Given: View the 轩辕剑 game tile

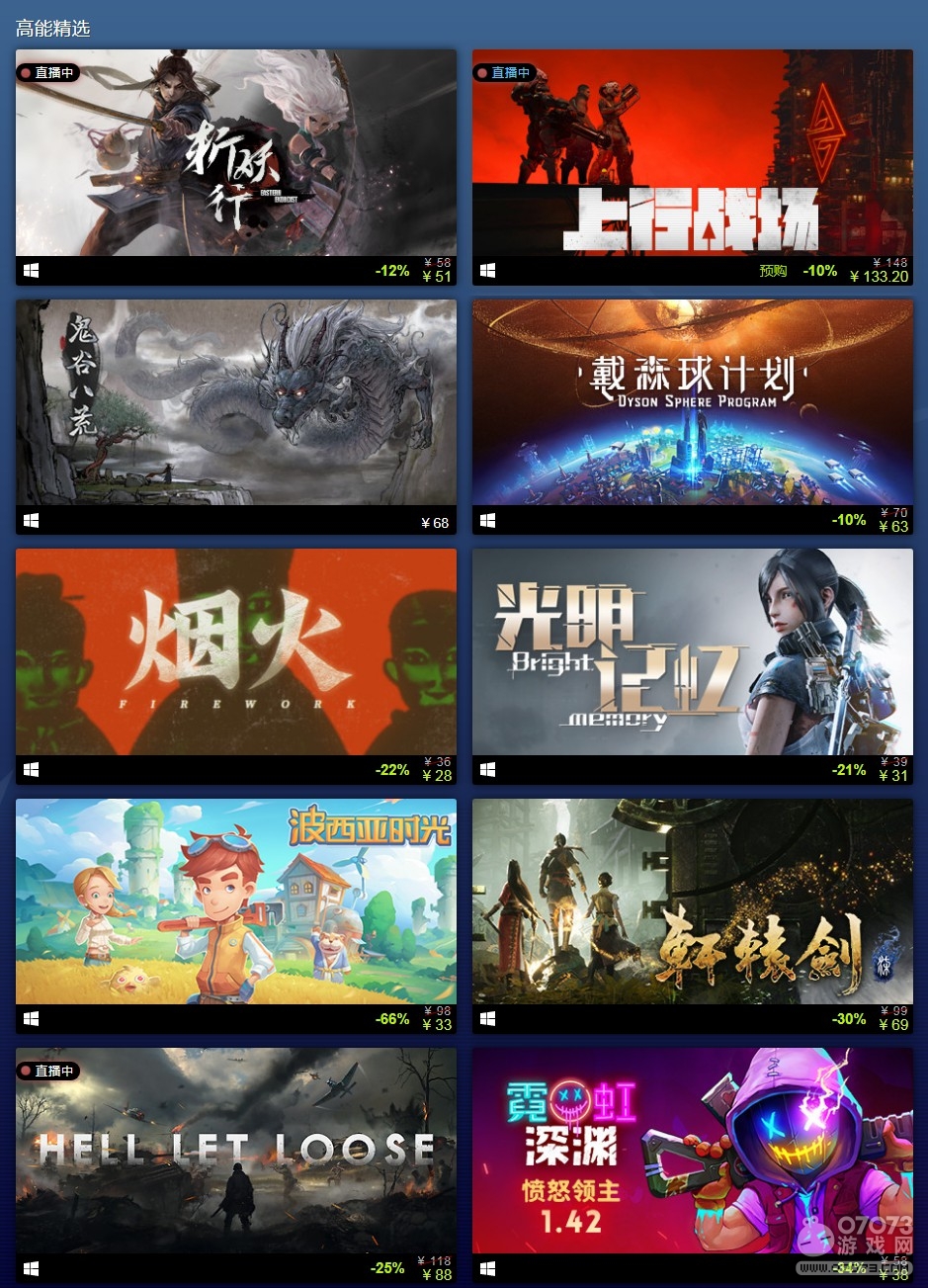Looking at the screenshot, I should point(692,902).
